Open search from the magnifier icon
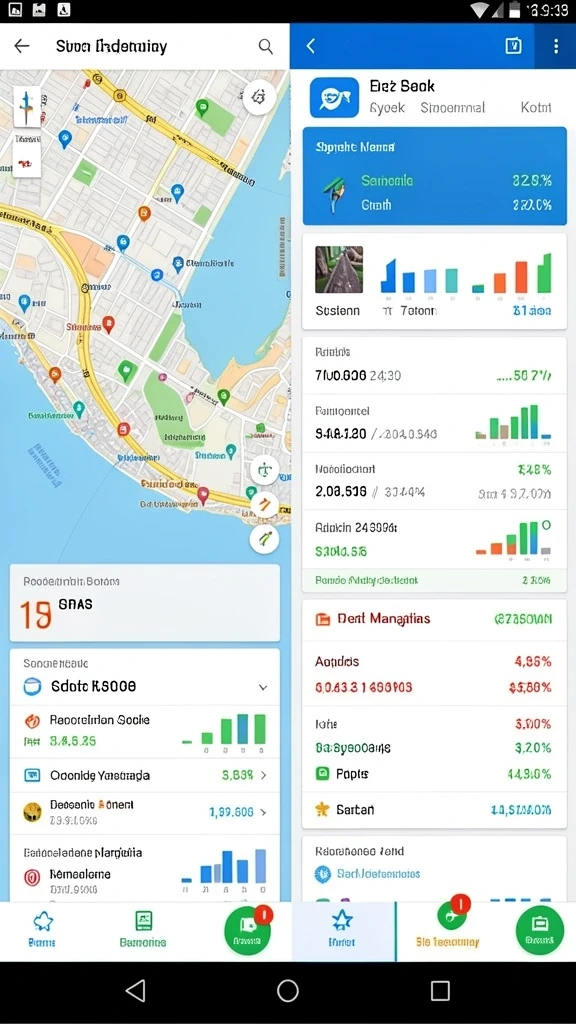576x1024 pixels. click(265, 46)
